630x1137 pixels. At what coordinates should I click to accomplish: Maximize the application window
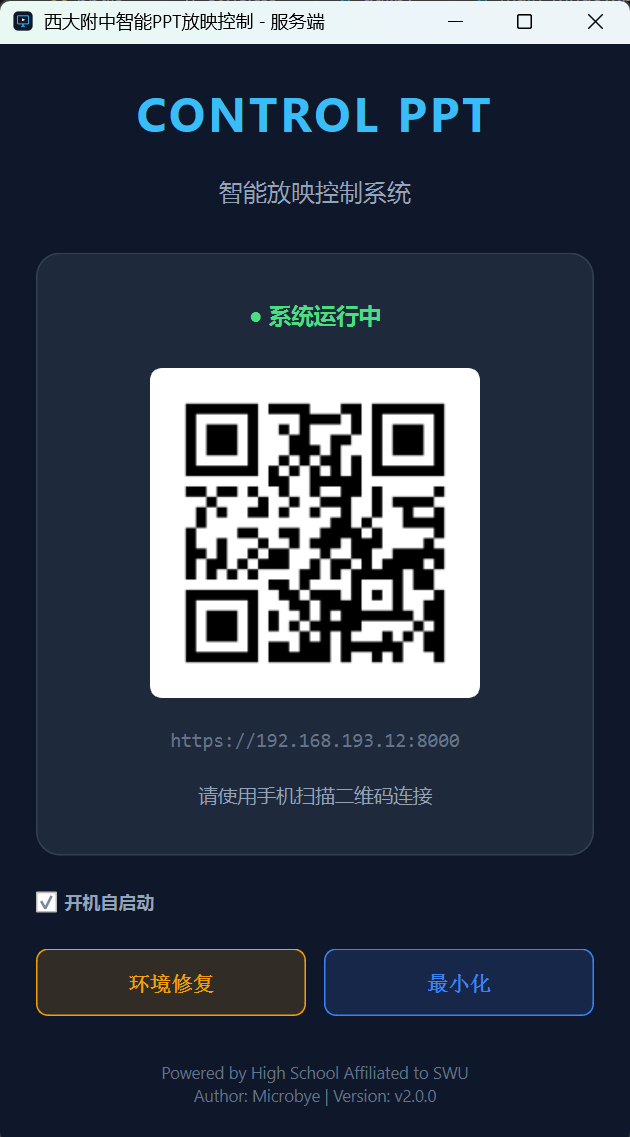coord(524,22)
